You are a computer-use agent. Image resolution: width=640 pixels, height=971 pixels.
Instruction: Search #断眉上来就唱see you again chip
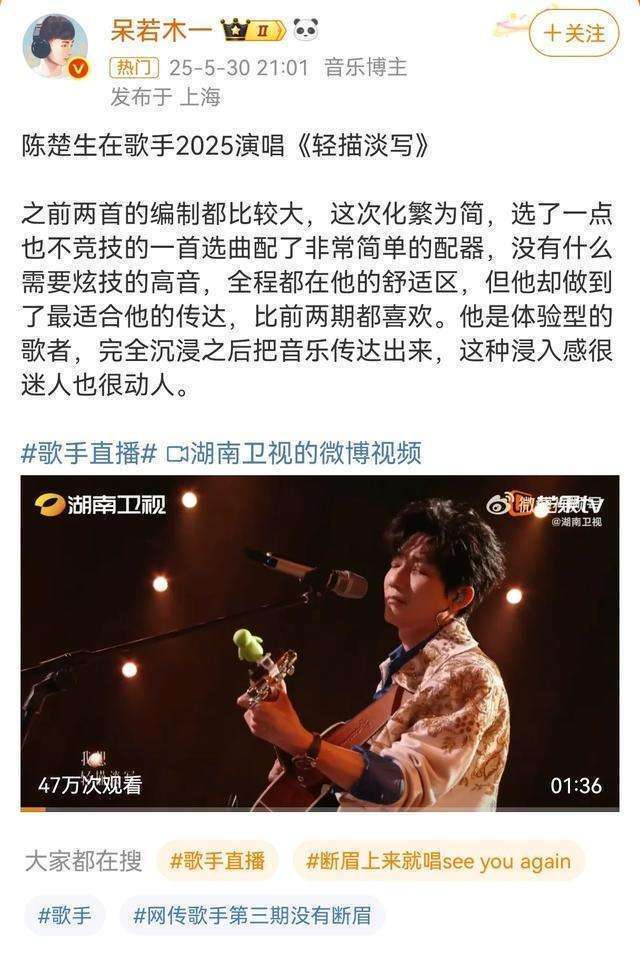click(438, 860)
